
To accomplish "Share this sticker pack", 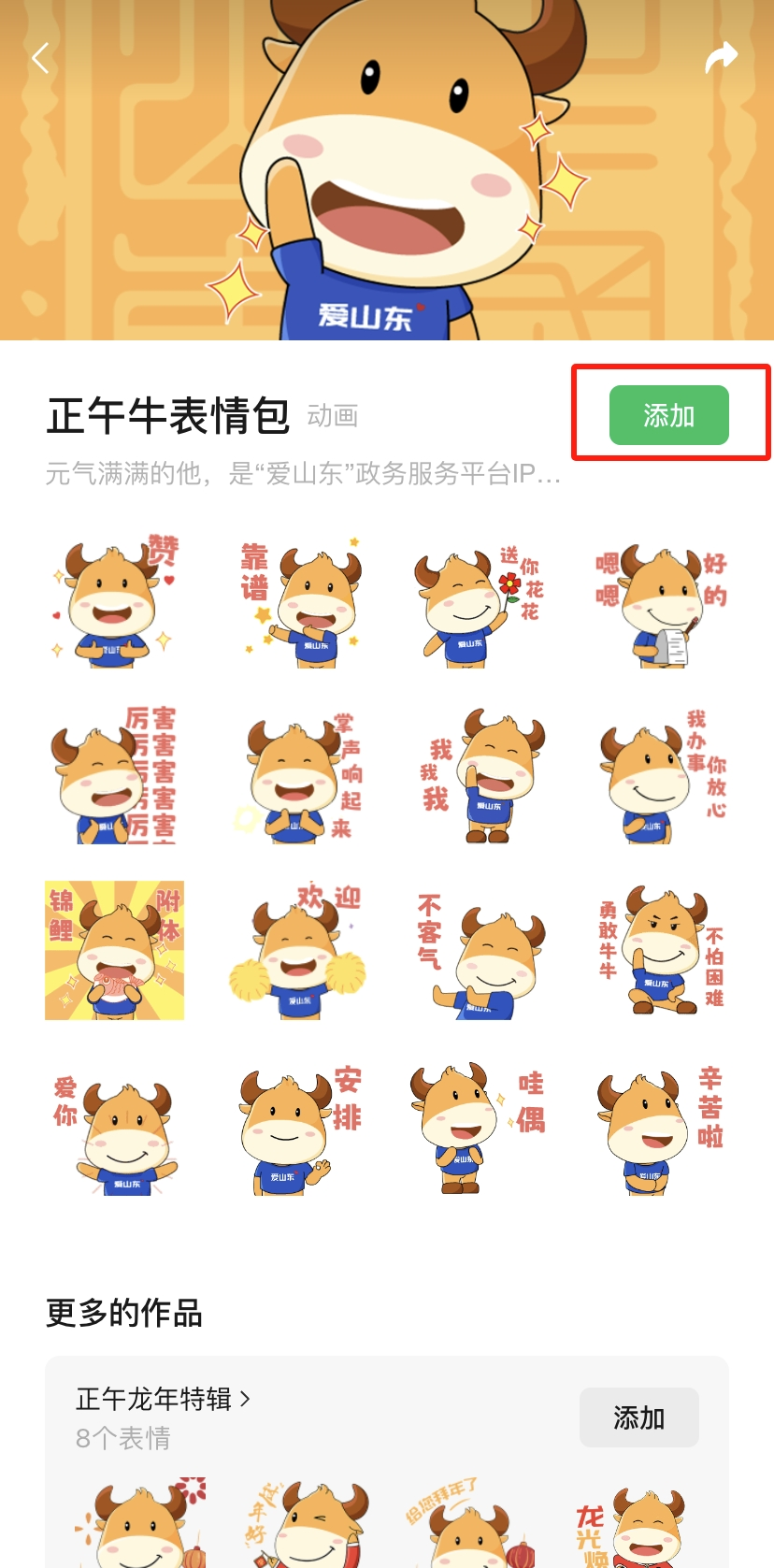I will 721,57.
